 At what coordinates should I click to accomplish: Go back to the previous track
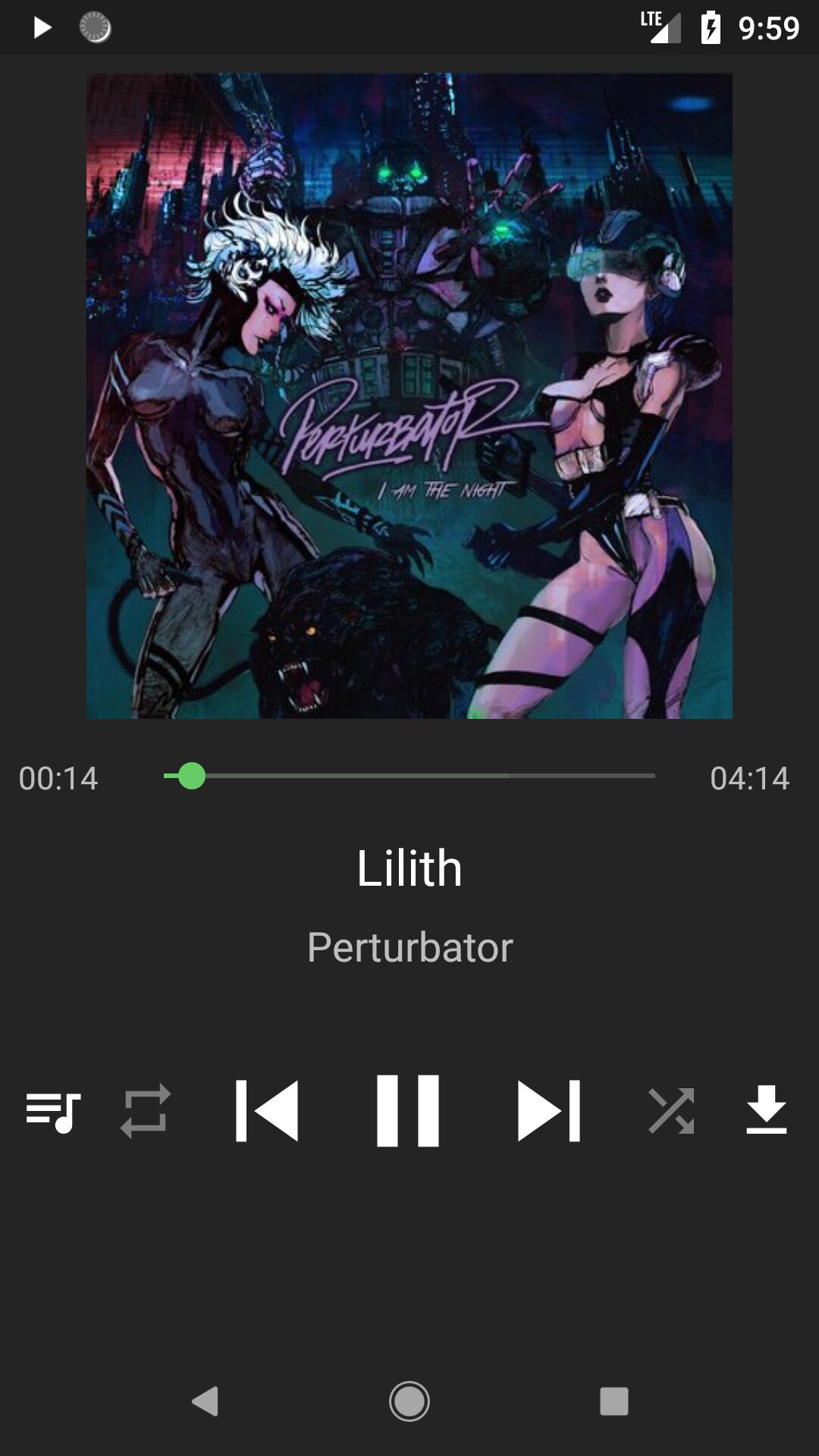click(x=267, y=1111)
